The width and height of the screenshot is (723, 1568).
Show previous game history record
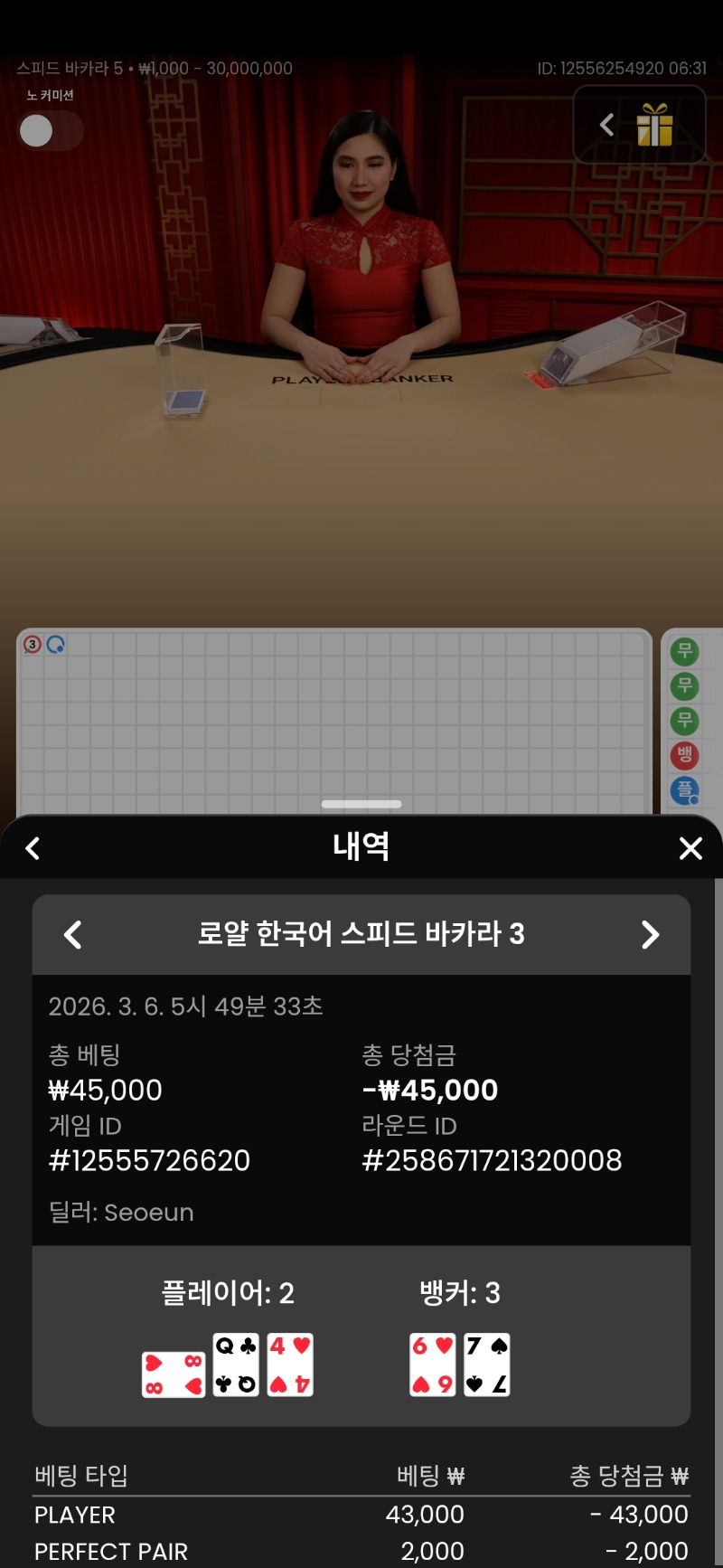pos(73,934)
